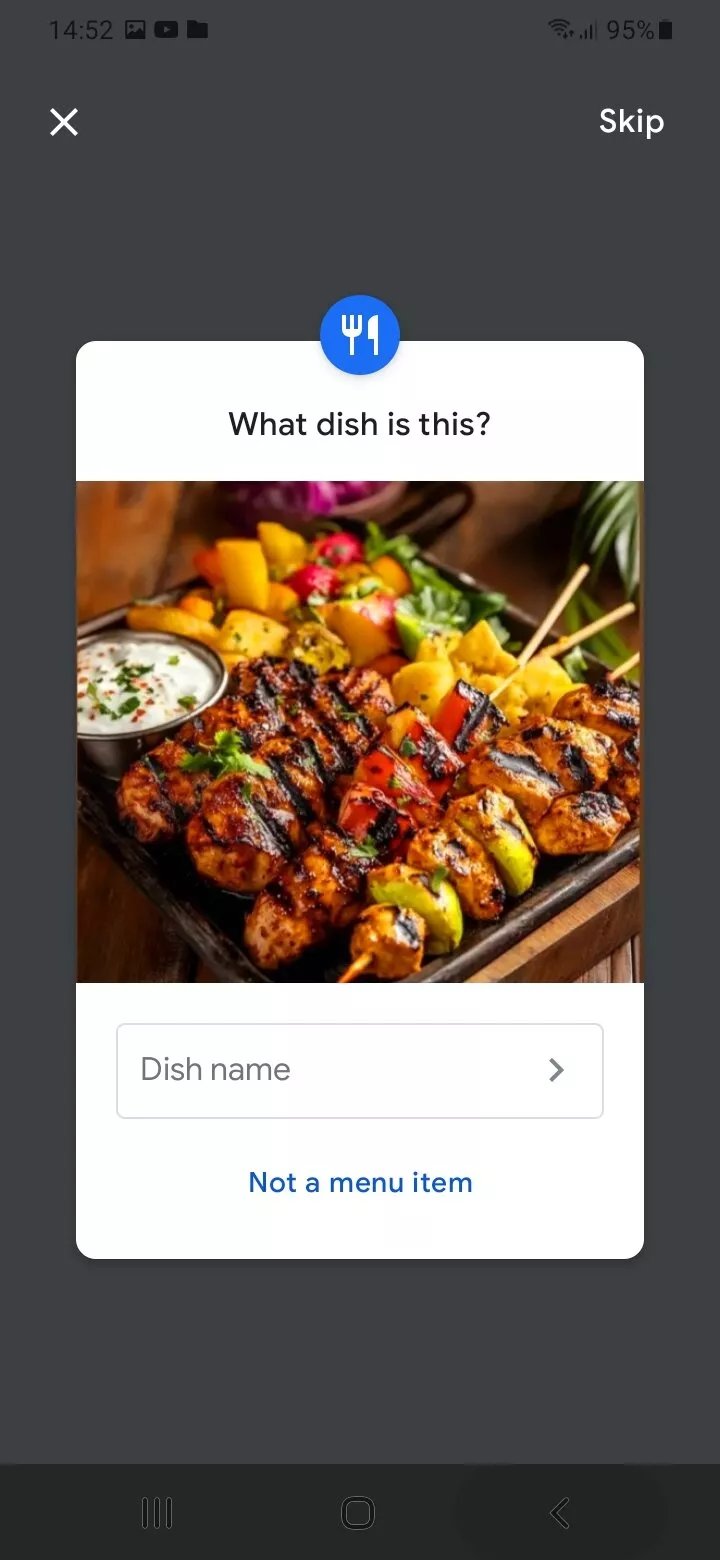Close the dish identification screen
Screen dimensions: 720x1560
(x=64, y=122)
